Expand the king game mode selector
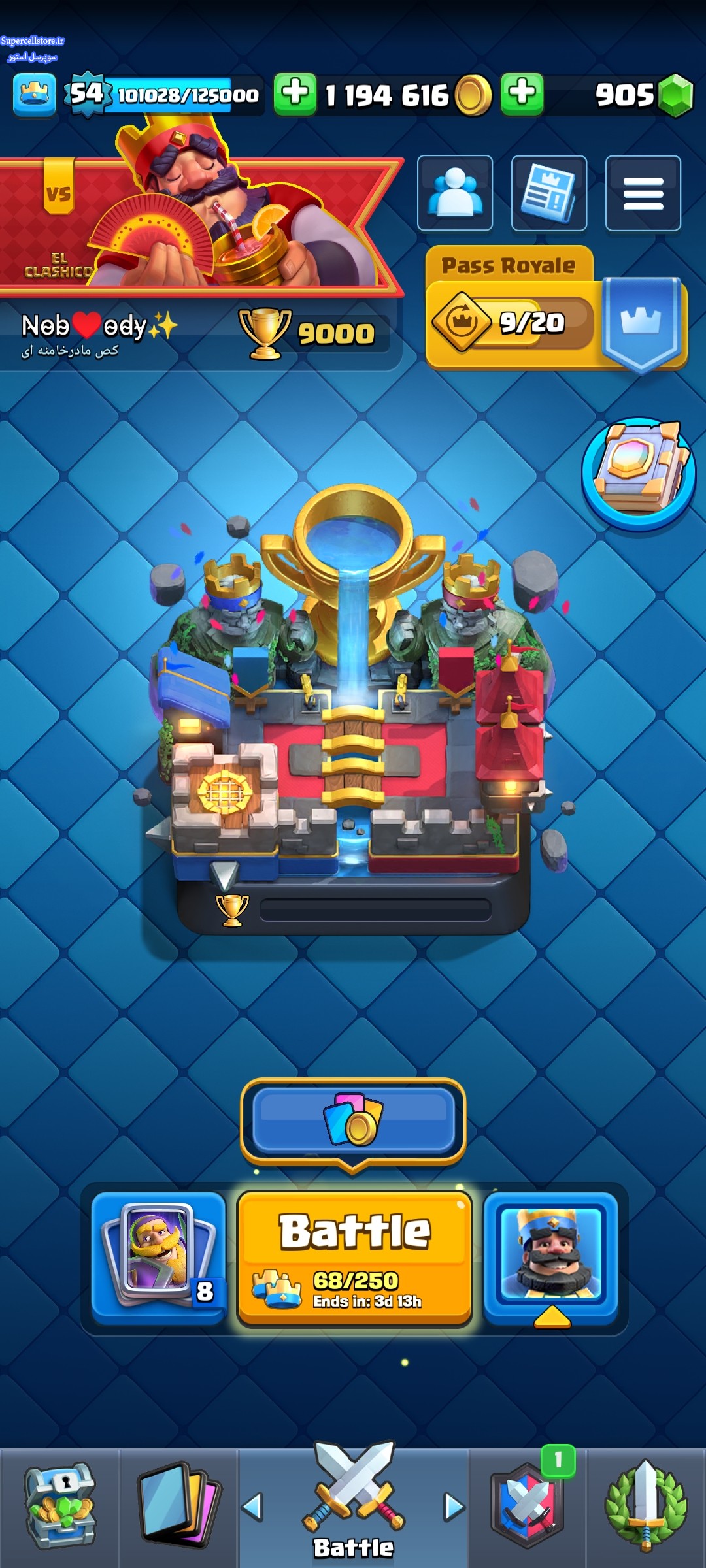 pos(550,1258)
